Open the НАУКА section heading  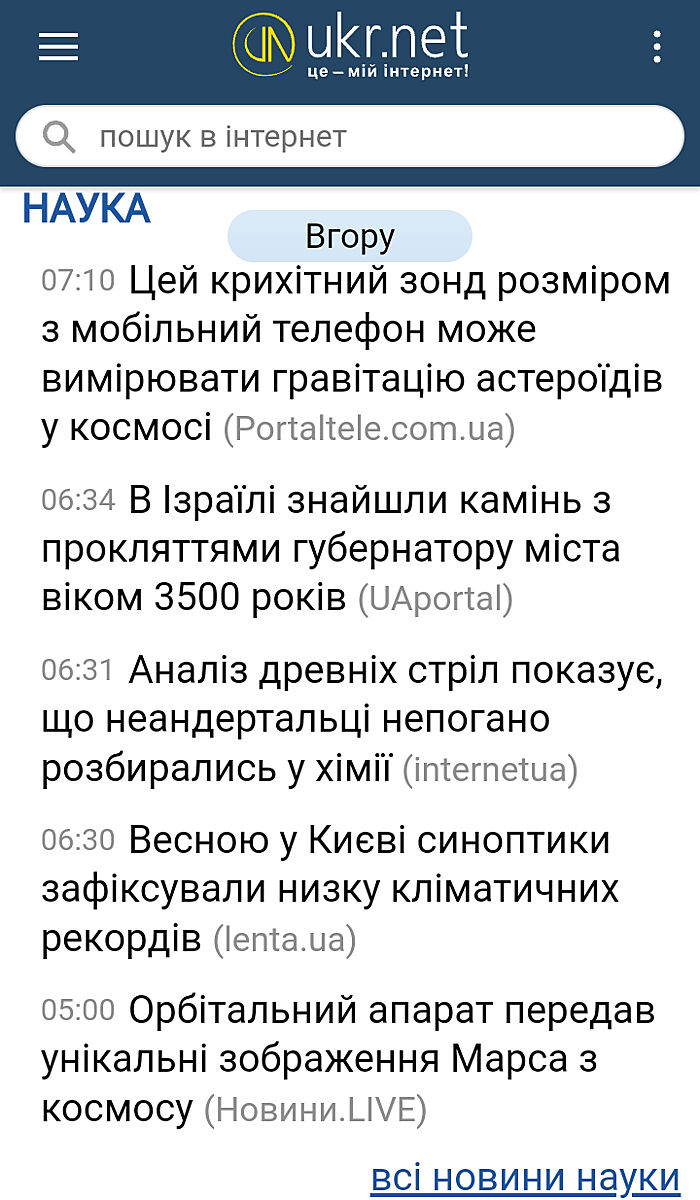click(x=86, y=208)
